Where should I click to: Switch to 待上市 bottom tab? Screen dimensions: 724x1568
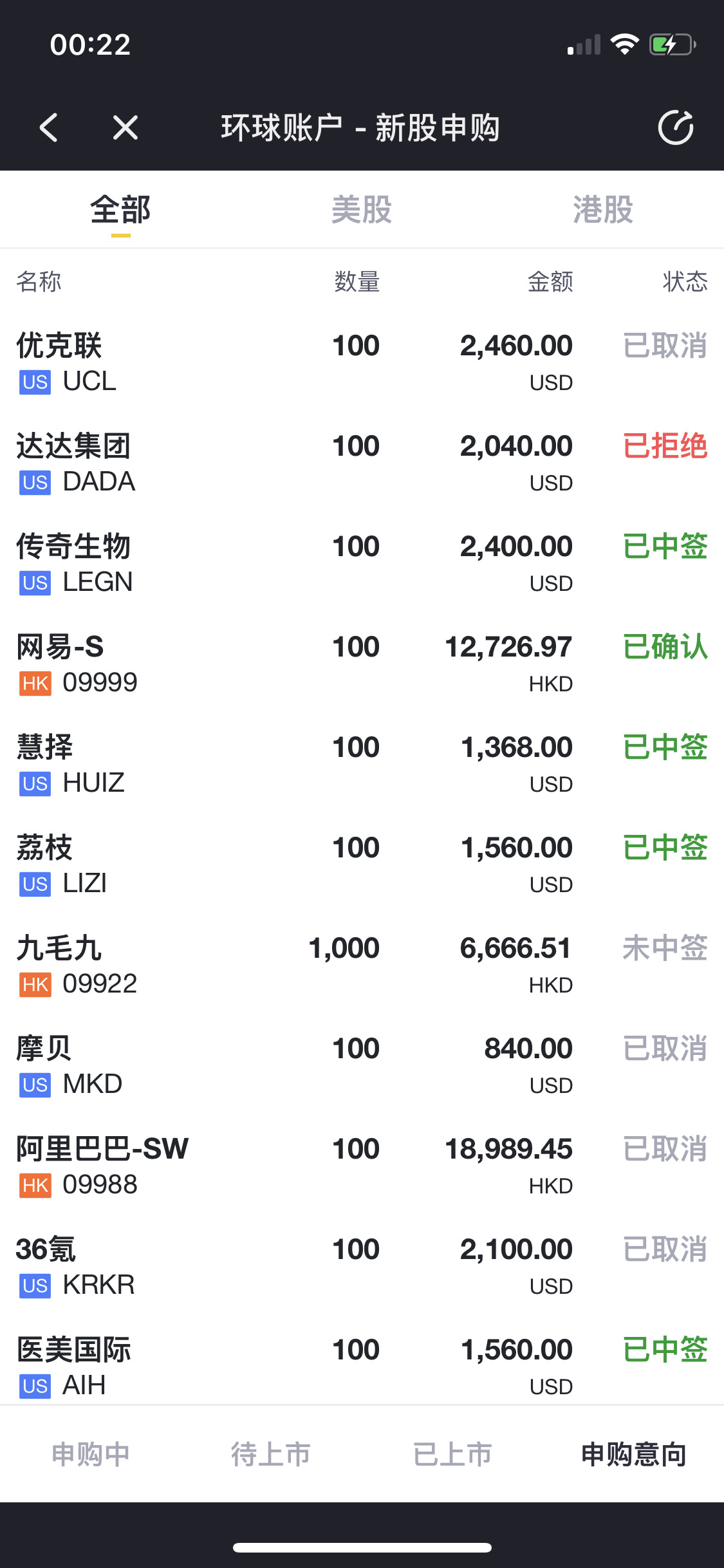tap(272, 1455)
